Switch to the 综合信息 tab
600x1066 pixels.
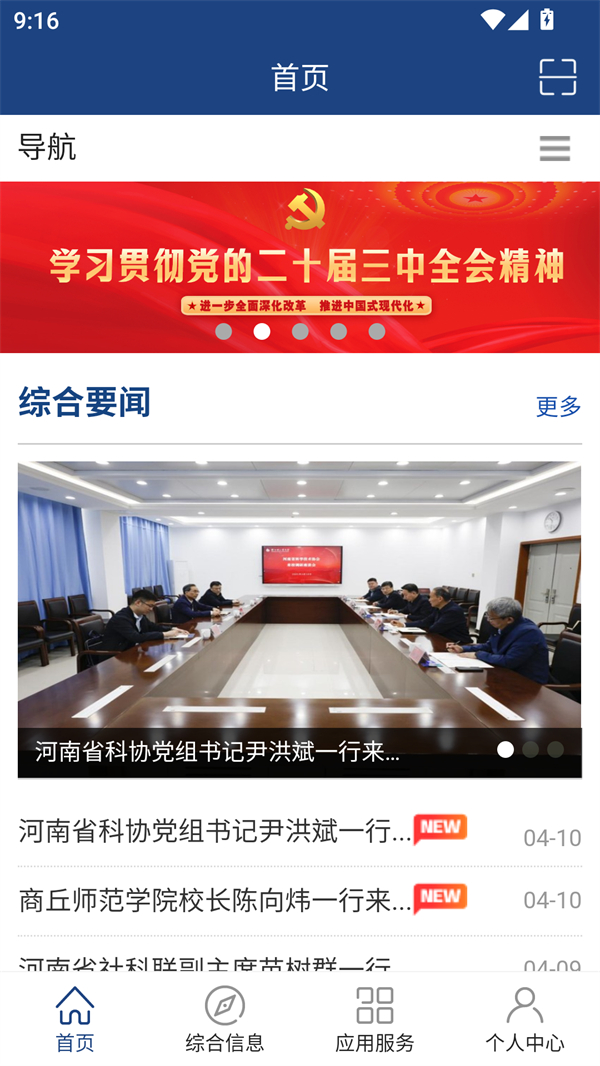pyautogui.click(x=225, y=1019)
